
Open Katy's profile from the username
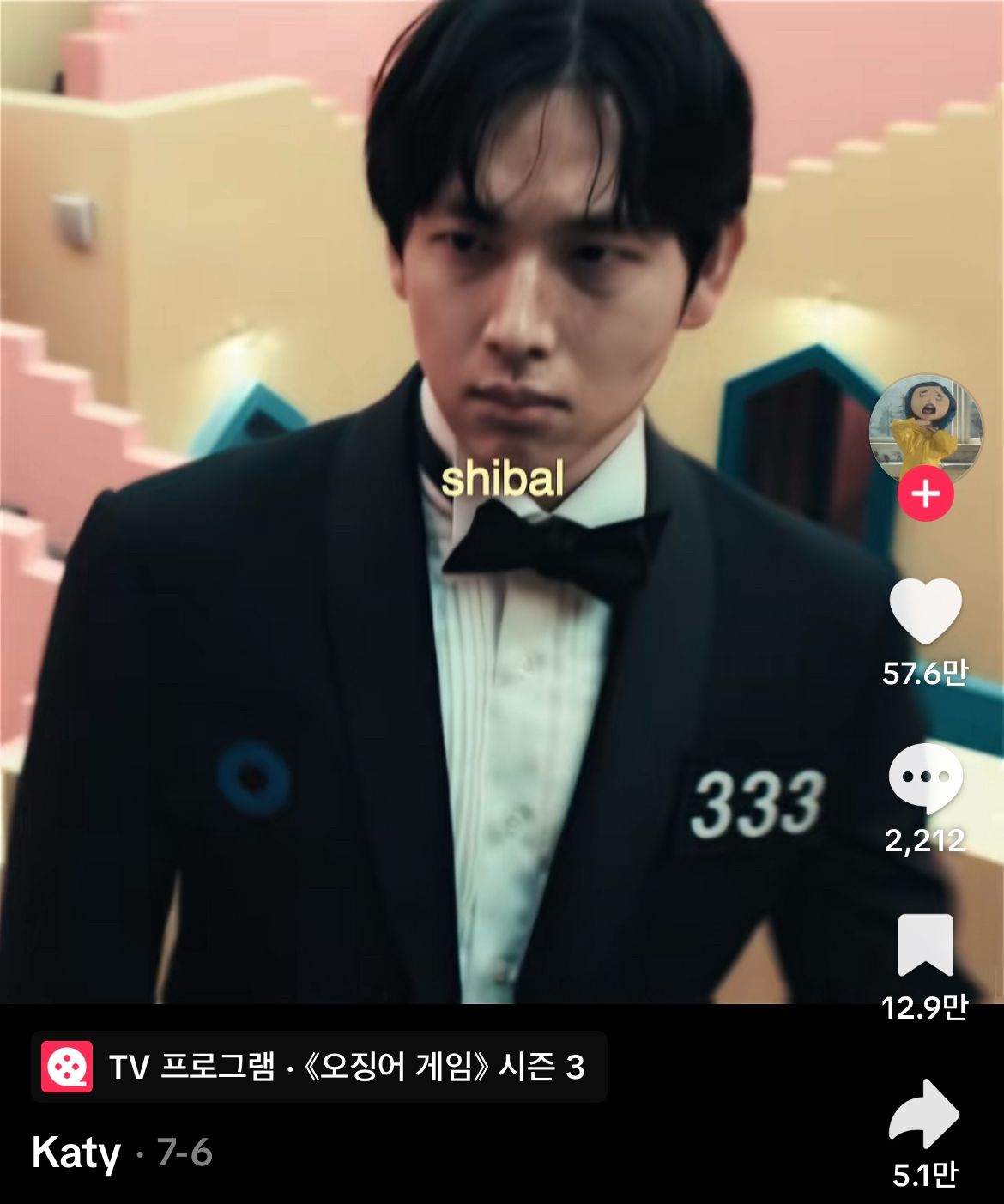coord(76,1153)
